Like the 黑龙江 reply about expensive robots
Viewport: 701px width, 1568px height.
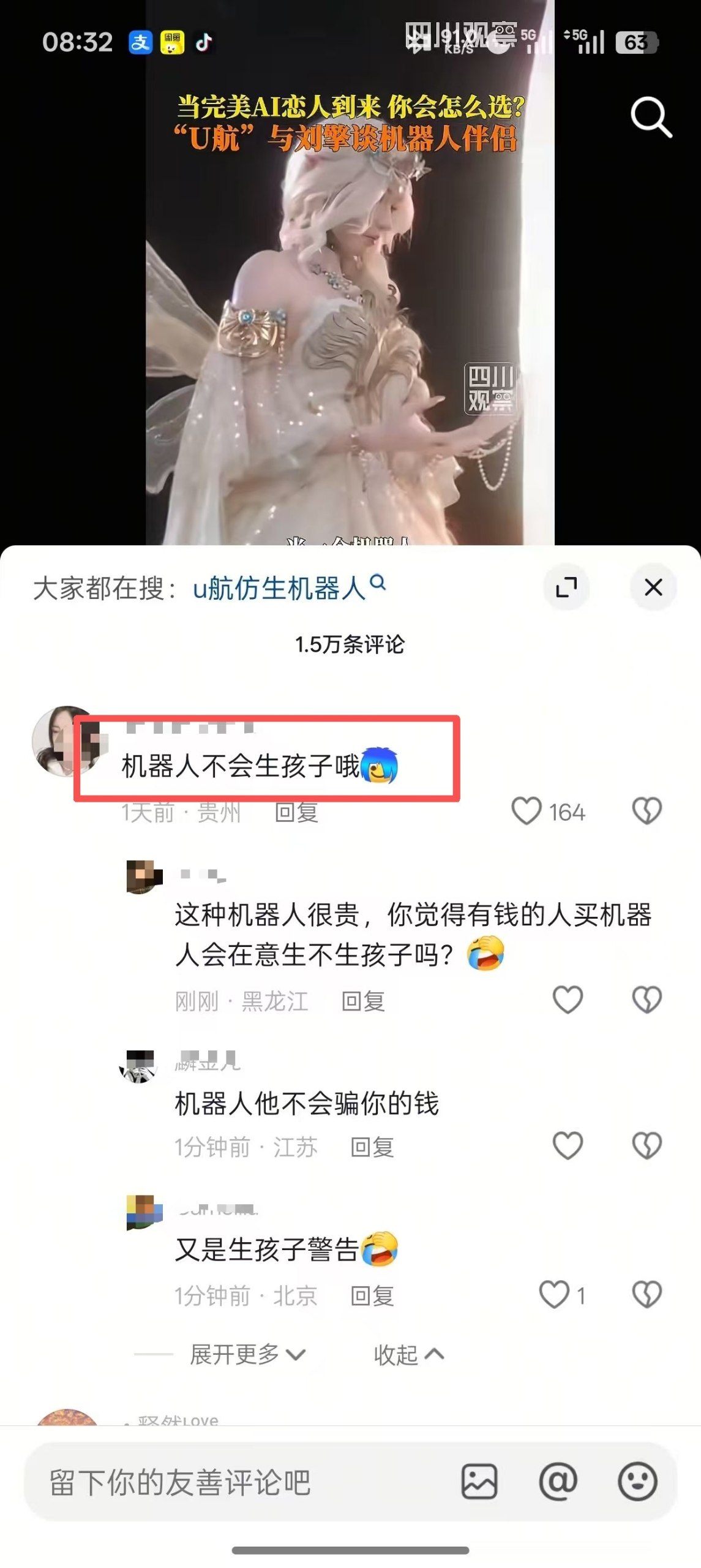tap(568, 1000)
